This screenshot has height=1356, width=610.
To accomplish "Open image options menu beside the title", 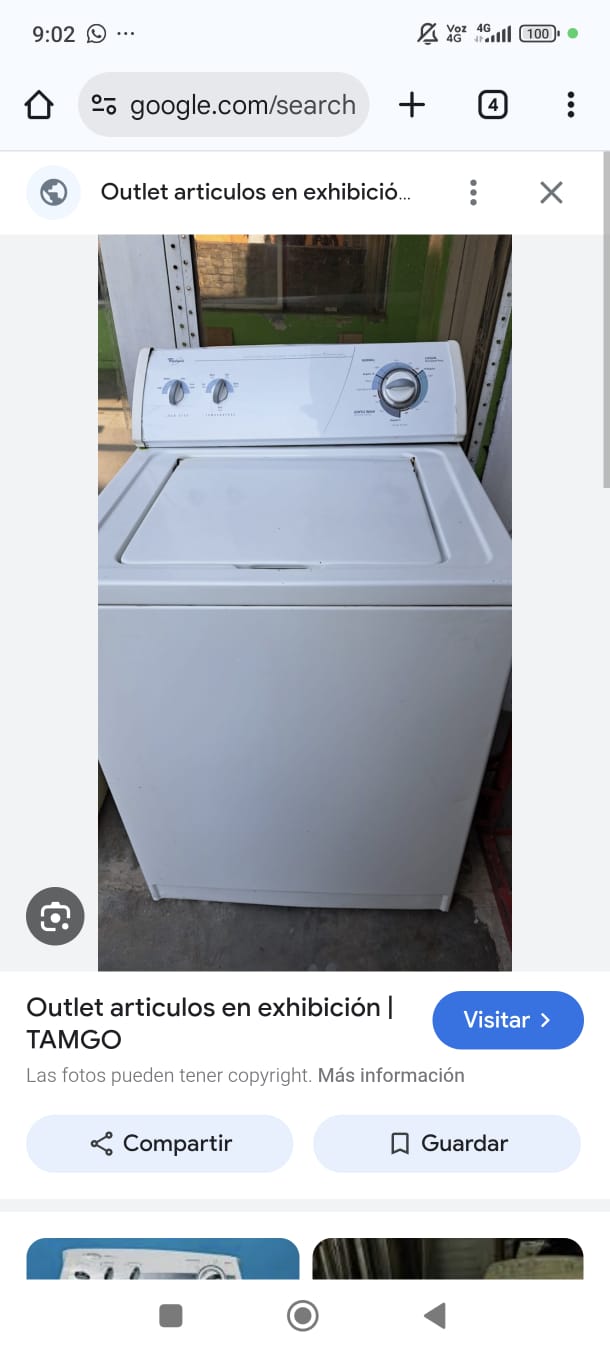I will pos(473,192).
